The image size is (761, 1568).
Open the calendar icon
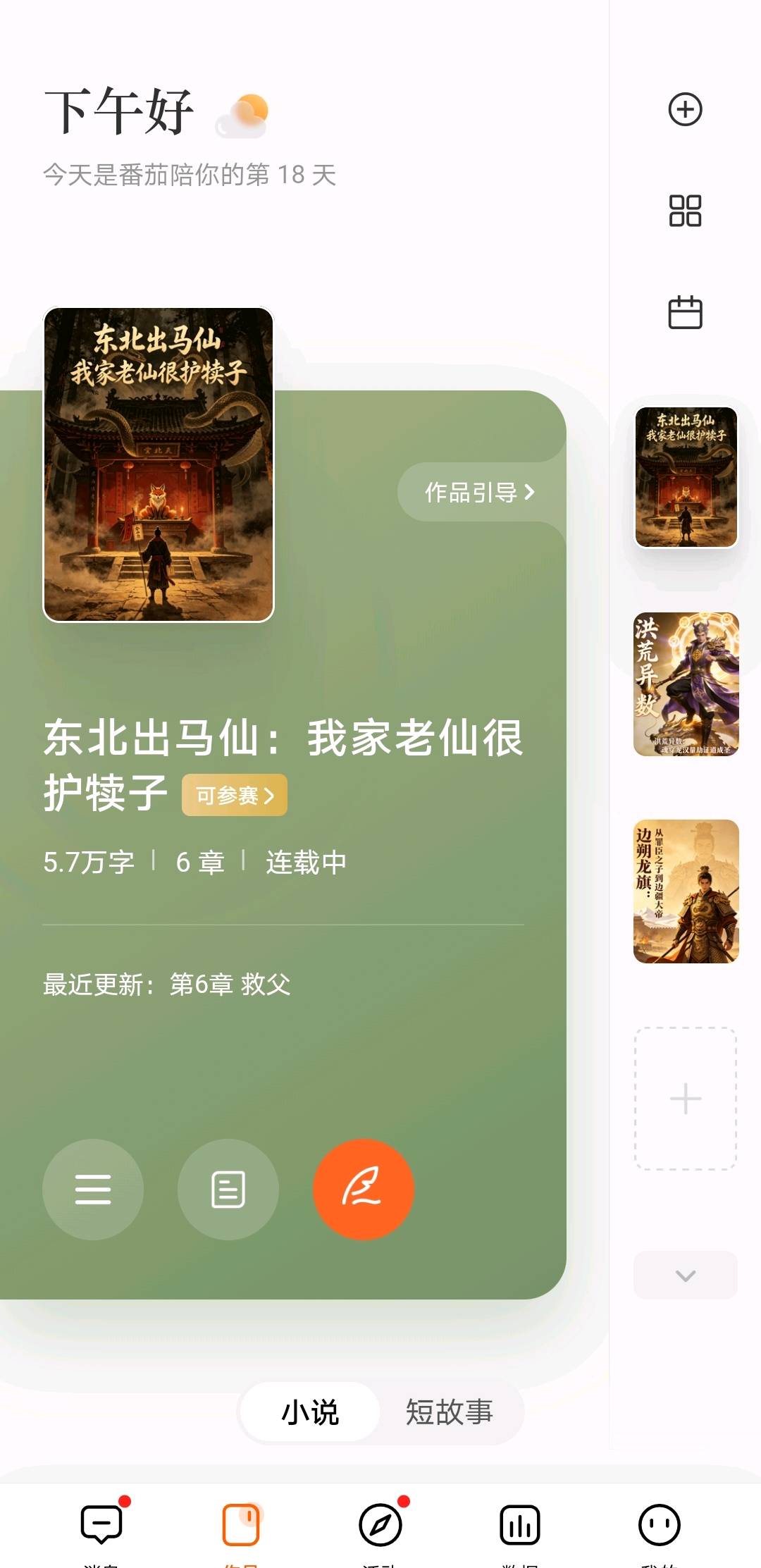pyautogui.click(x=685, y=312)
